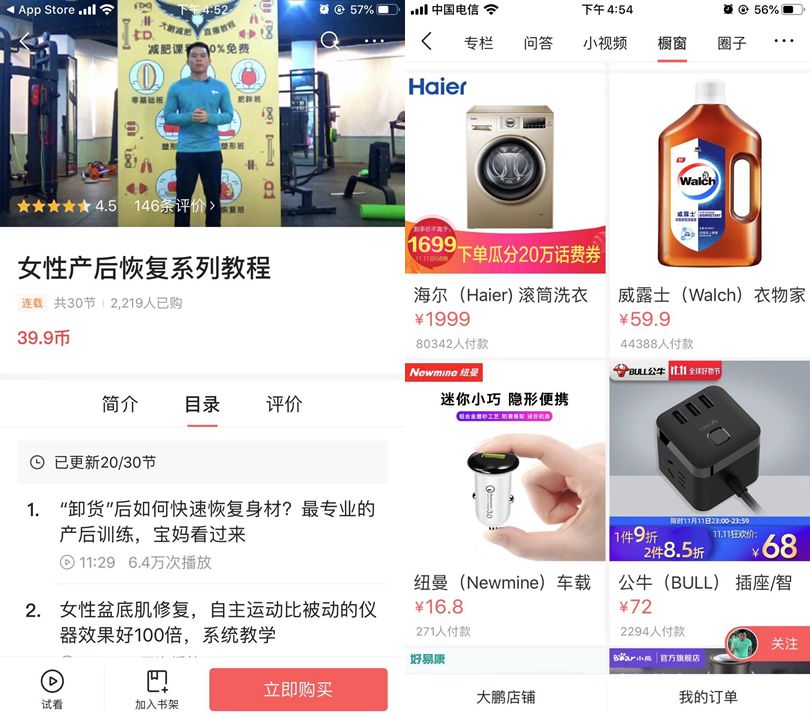Open the 威露士 Walch product card
Screen dimensions: 810x720
pyautogui.click(x=710, y=210)
